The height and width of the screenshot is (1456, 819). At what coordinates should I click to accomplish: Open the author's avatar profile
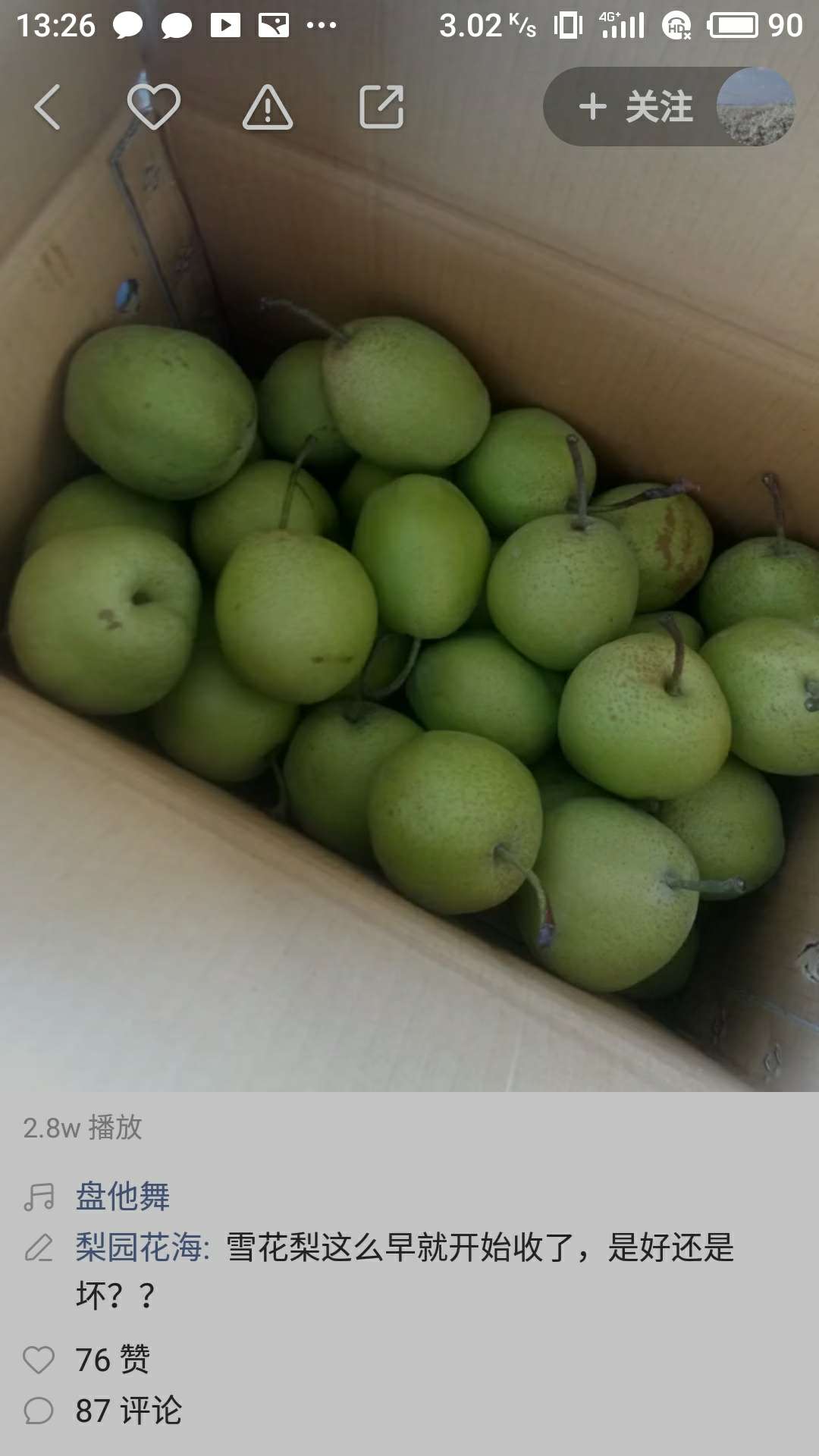pos(755,107)
